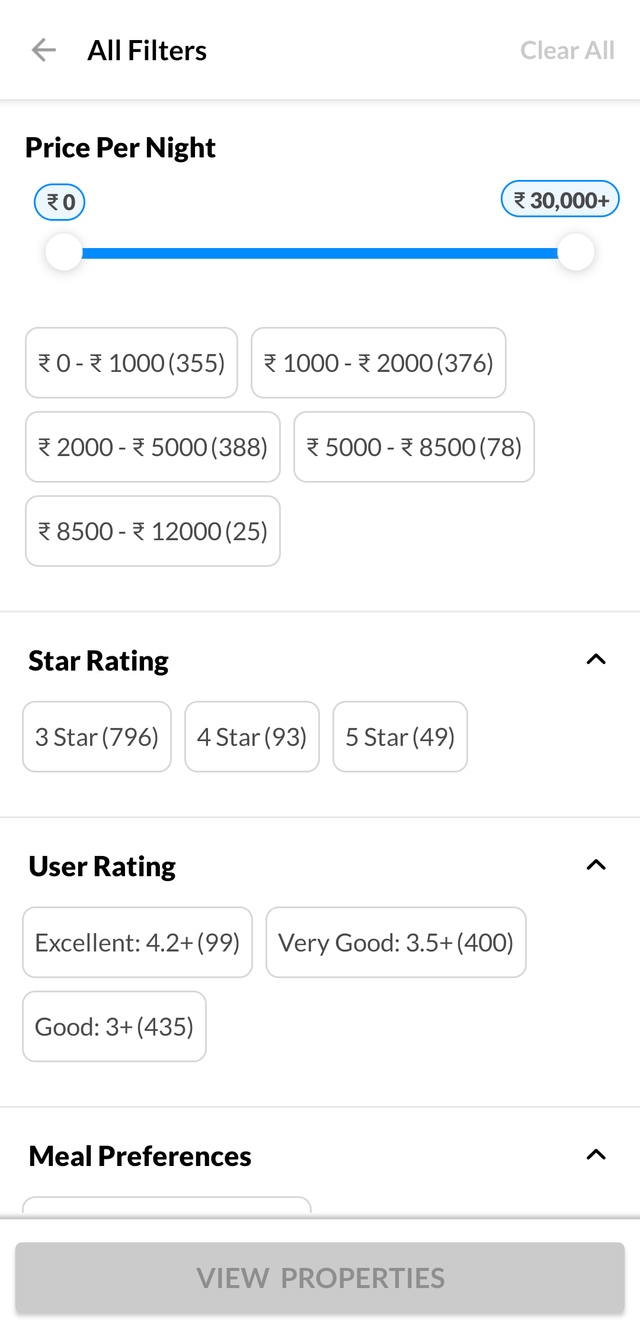Tap the minimum price slider handle
640x1337 pixels.
64,253
